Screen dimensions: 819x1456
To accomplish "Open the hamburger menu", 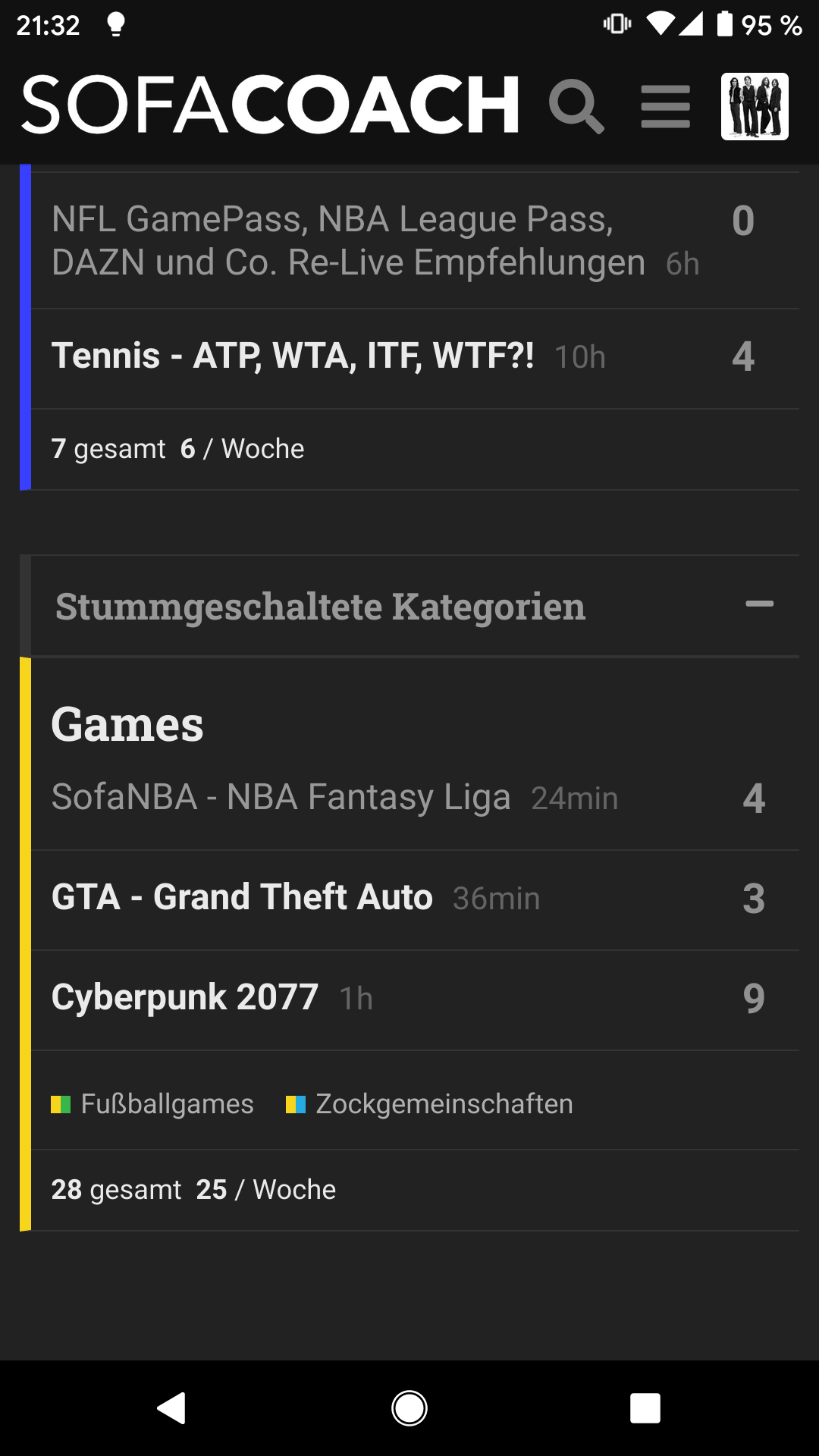I will (x=665, y=106).
